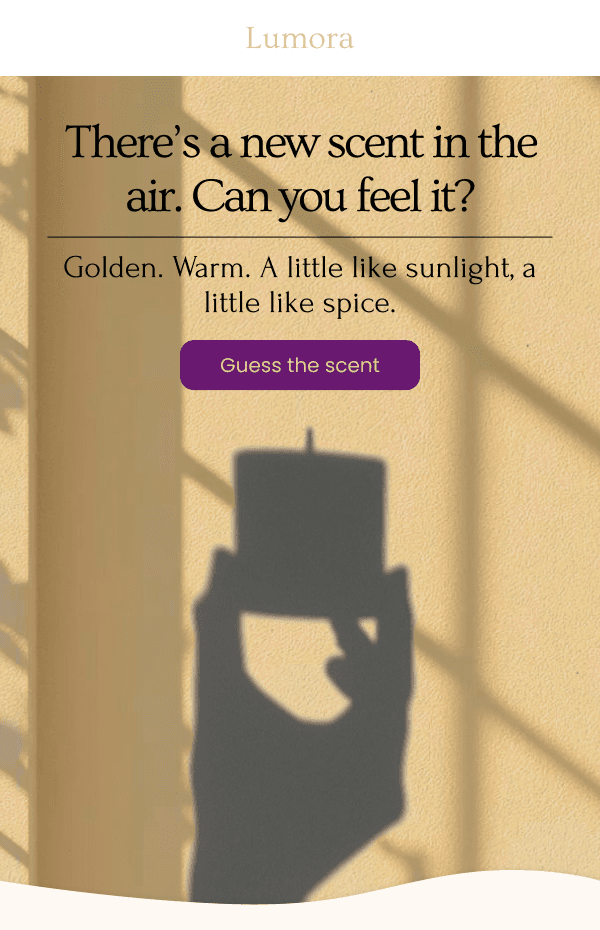The image size is (600, 930).
Task: Tap the Guess the scent button
Action: coord(300,365)
